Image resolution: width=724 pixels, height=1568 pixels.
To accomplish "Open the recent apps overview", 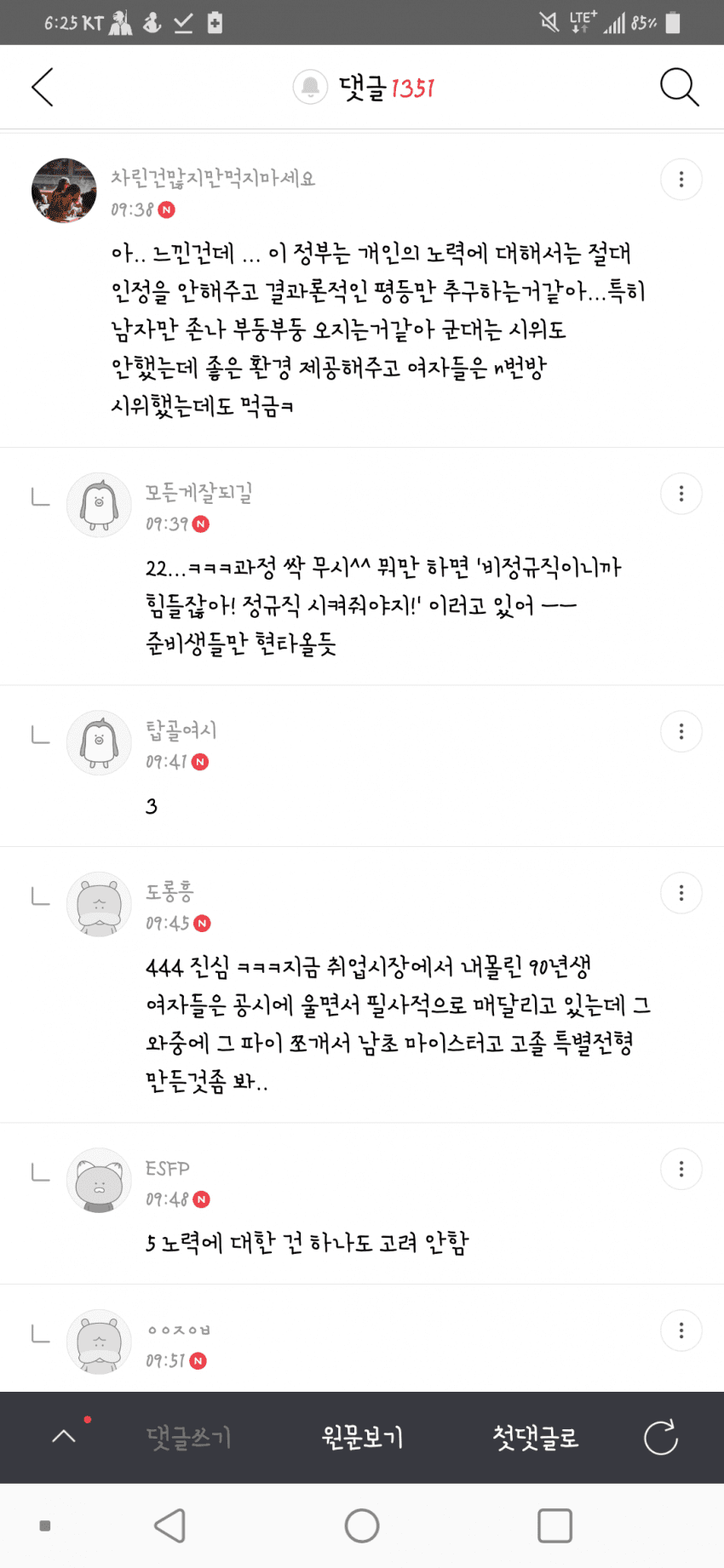I will 554,1525.
